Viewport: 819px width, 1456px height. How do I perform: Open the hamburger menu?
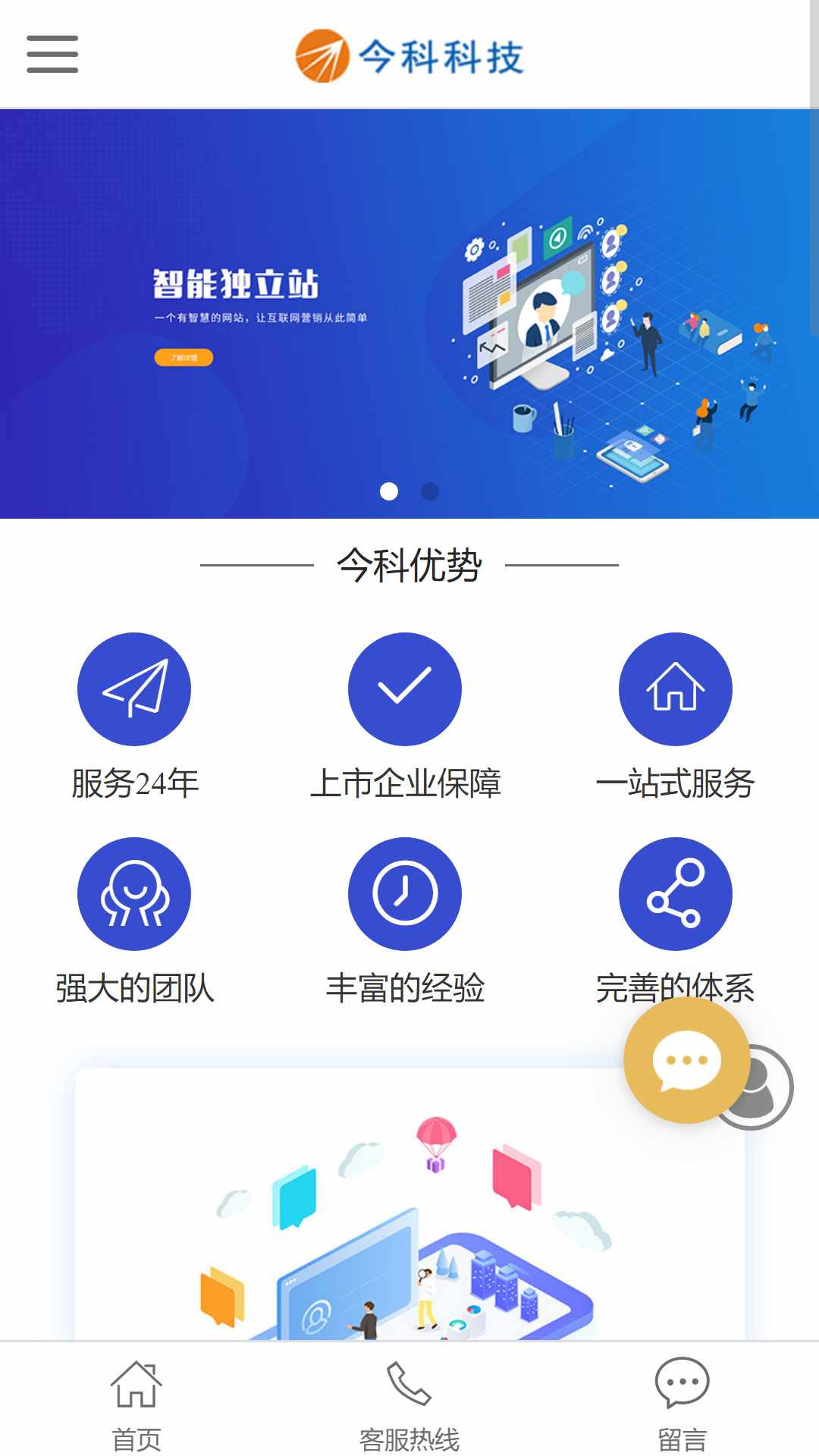52,54
